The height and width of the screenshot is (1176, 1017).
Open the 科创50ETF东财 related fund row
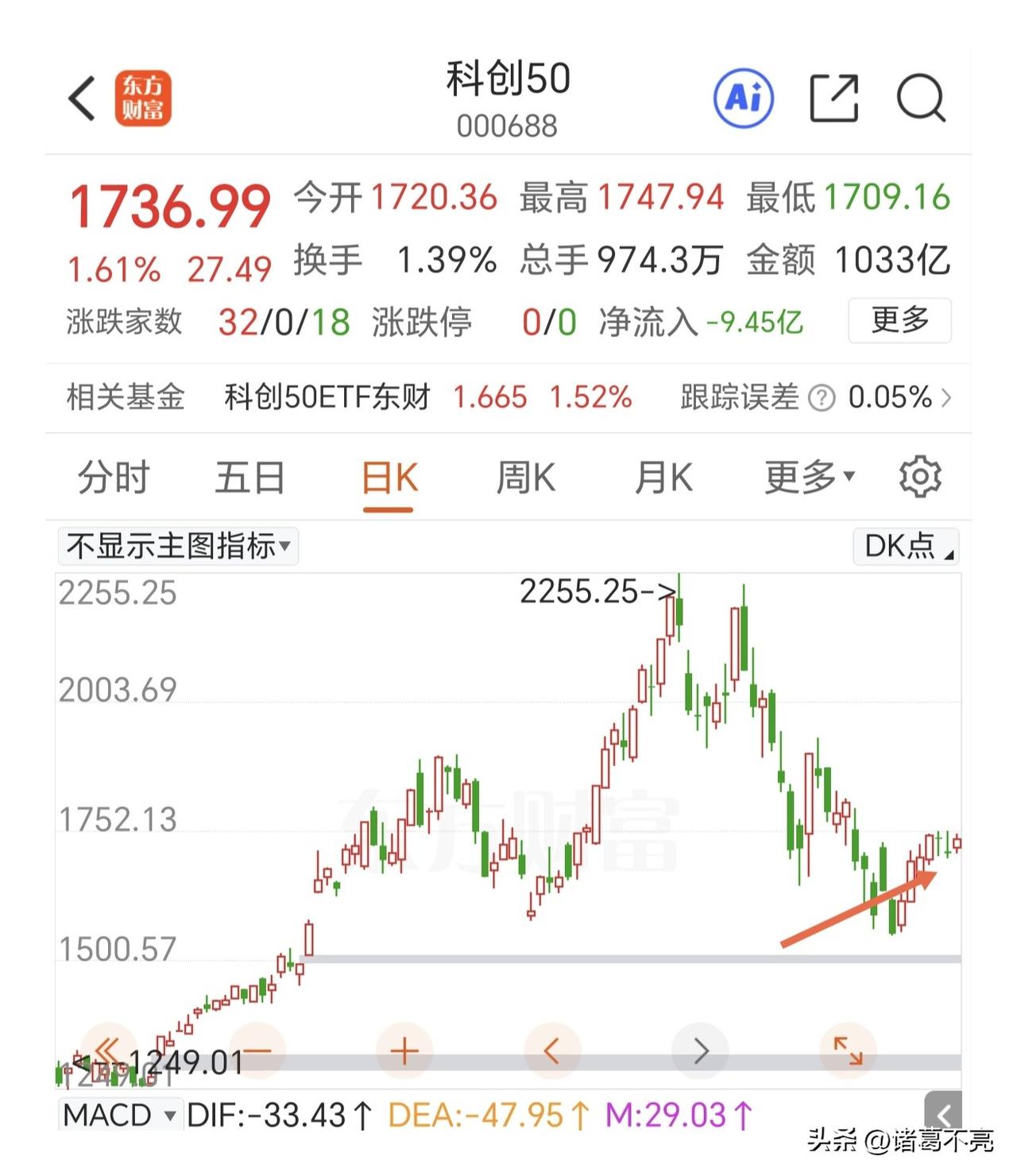click(x=508, y=397)
